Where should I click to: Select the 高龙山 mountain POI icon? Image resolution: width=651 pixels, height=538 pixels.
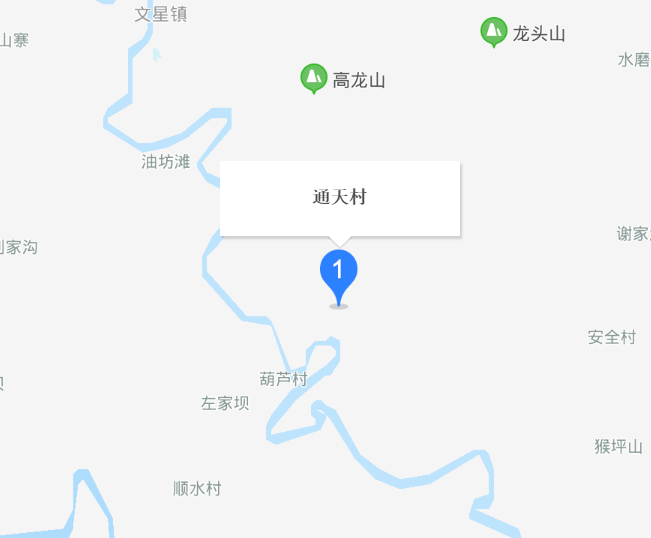pos(314,77)
